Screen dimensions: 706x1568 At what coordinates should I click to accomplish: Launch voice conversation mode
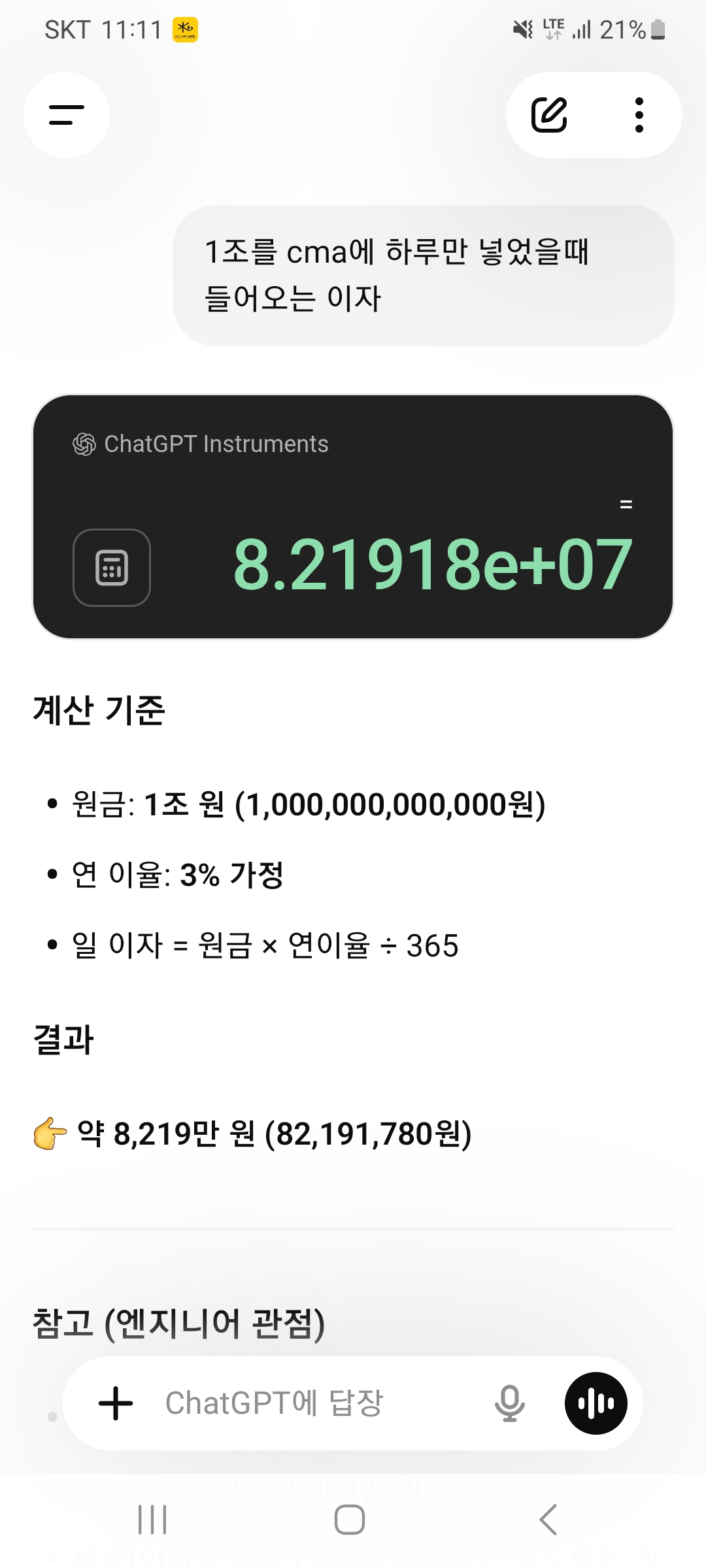point(596,1403)
